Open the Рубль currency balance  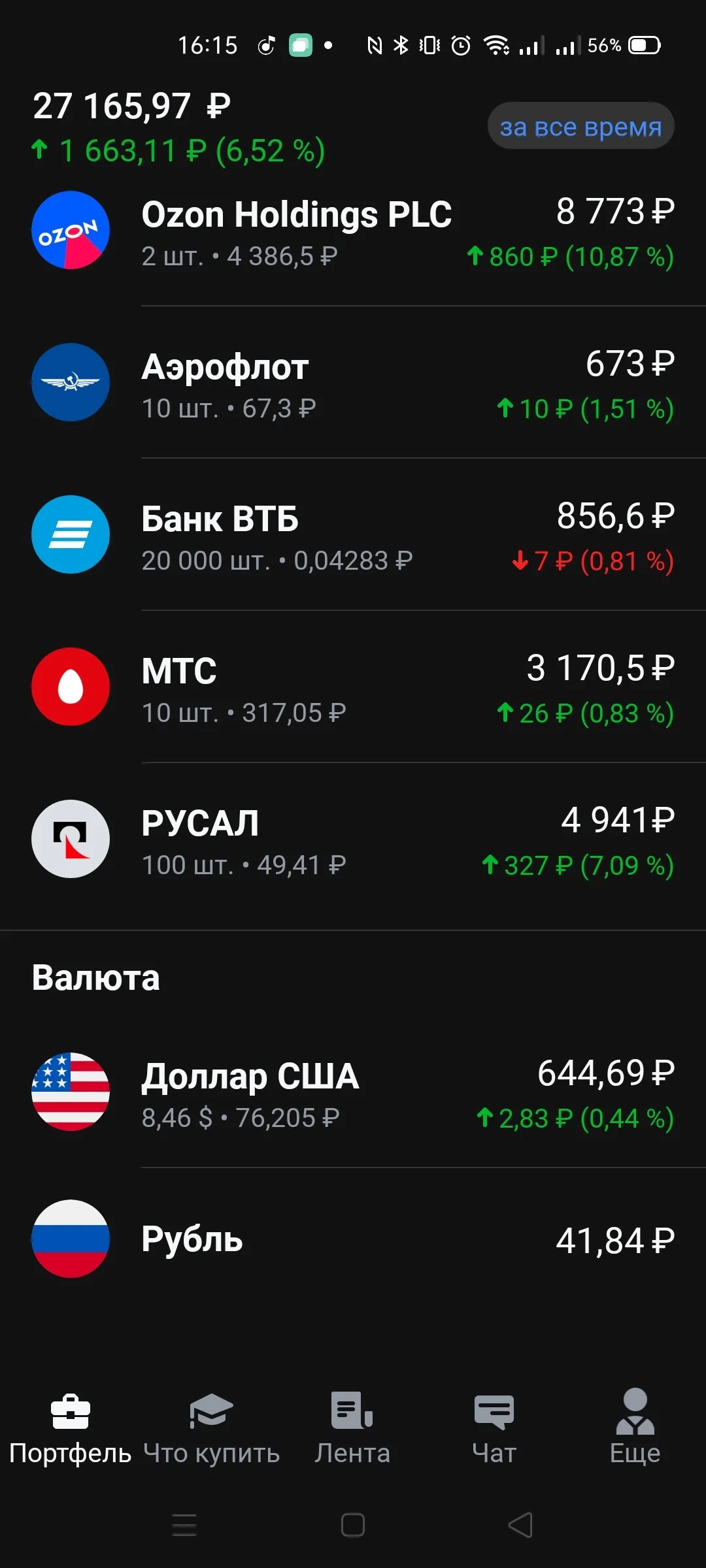click(x=353, y=1239)
